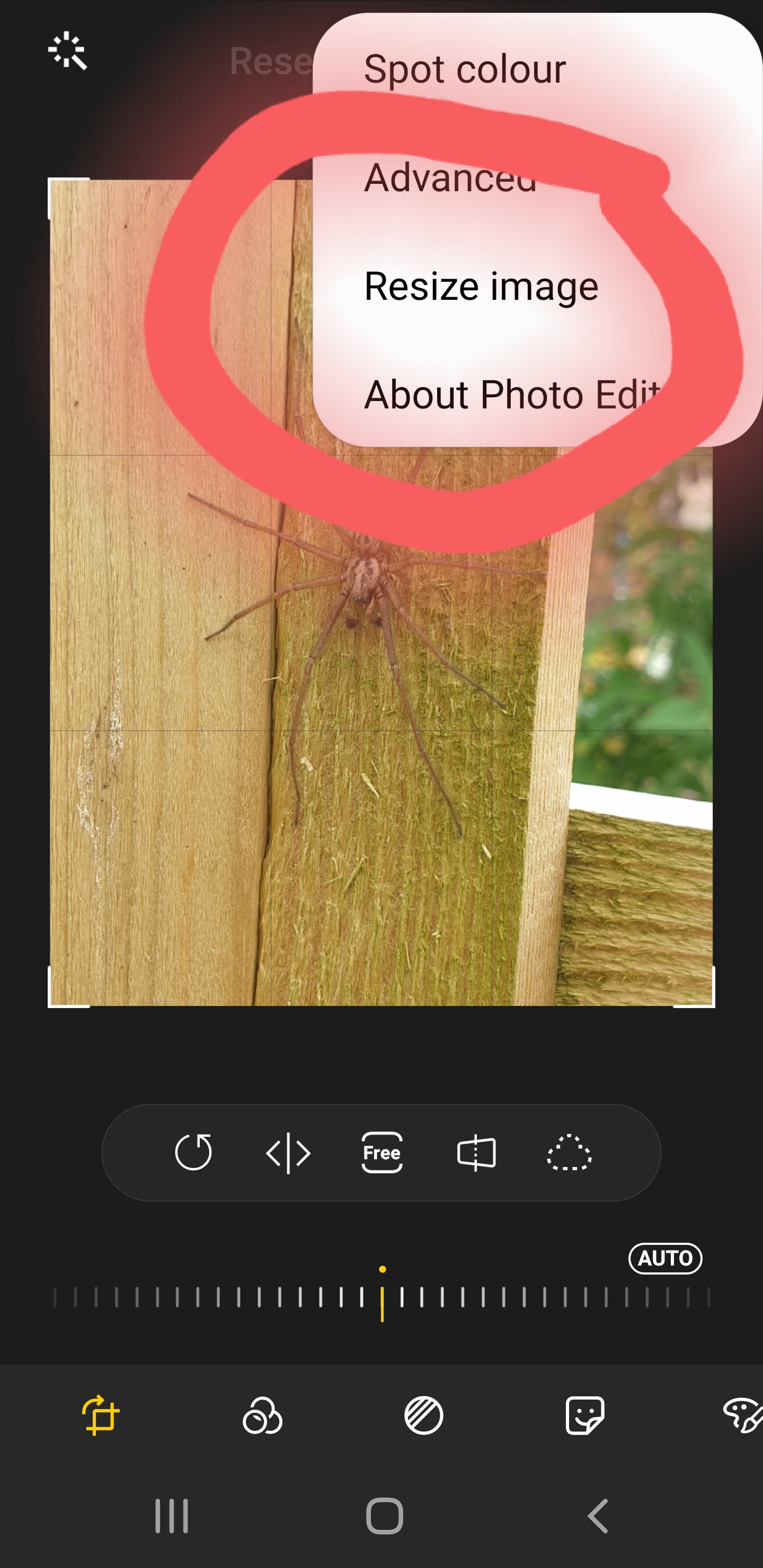Activate the lasso crop selection tool

(x=570, y=1152)
